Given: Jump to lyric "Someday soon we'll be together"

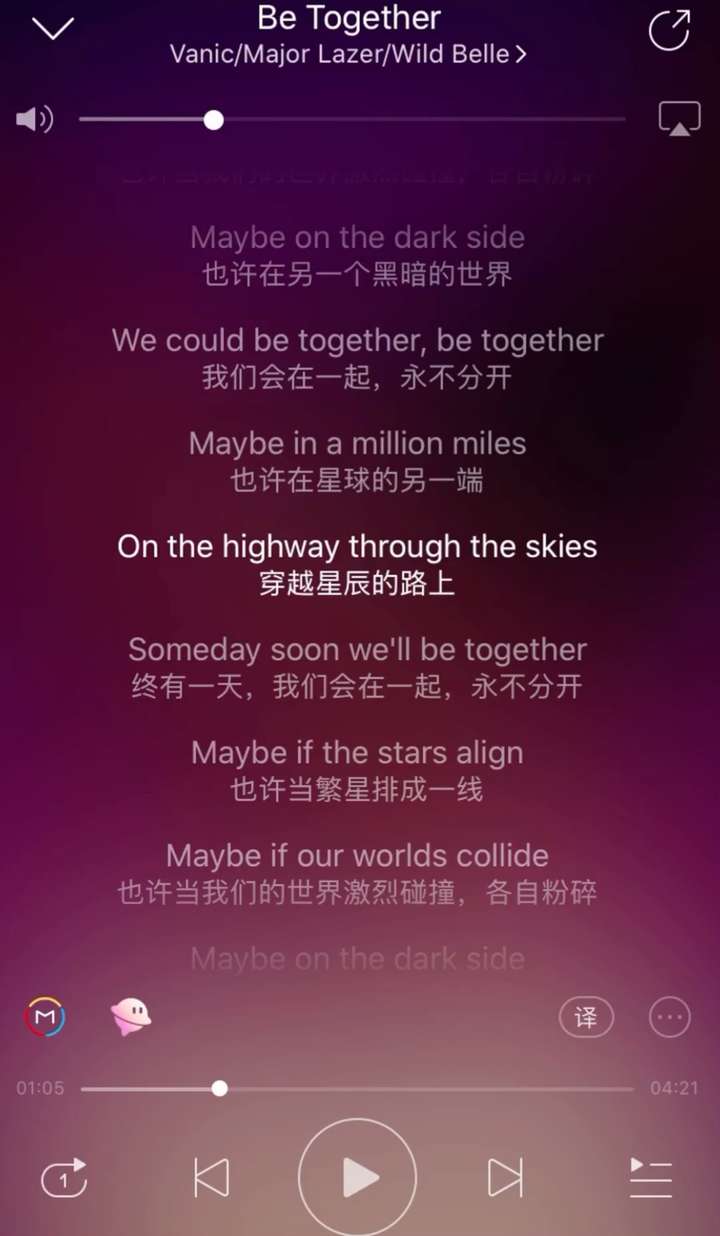Looking at the screenshot, I should 357,650.
